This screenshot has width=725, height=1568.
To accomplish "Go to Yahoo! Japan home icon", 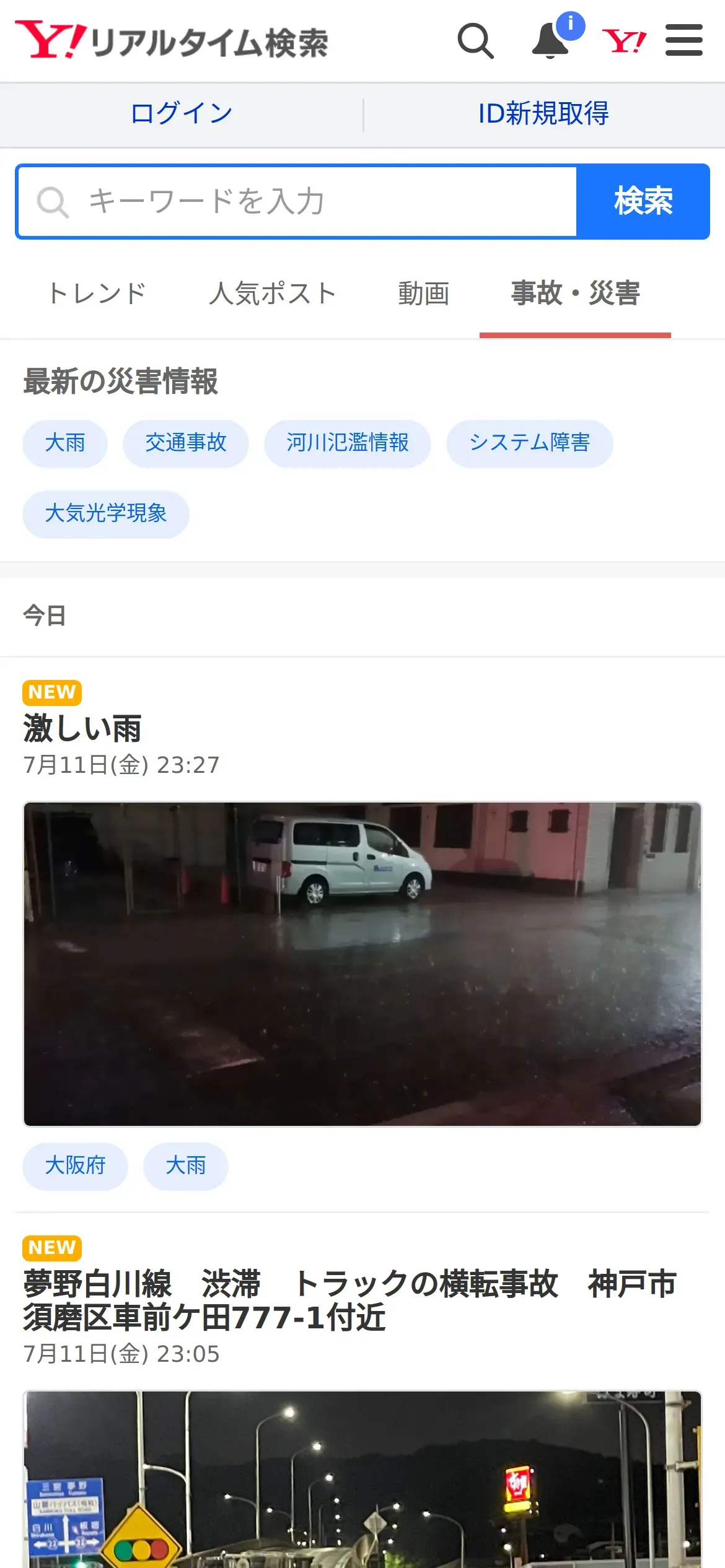I will coord(624,41).
